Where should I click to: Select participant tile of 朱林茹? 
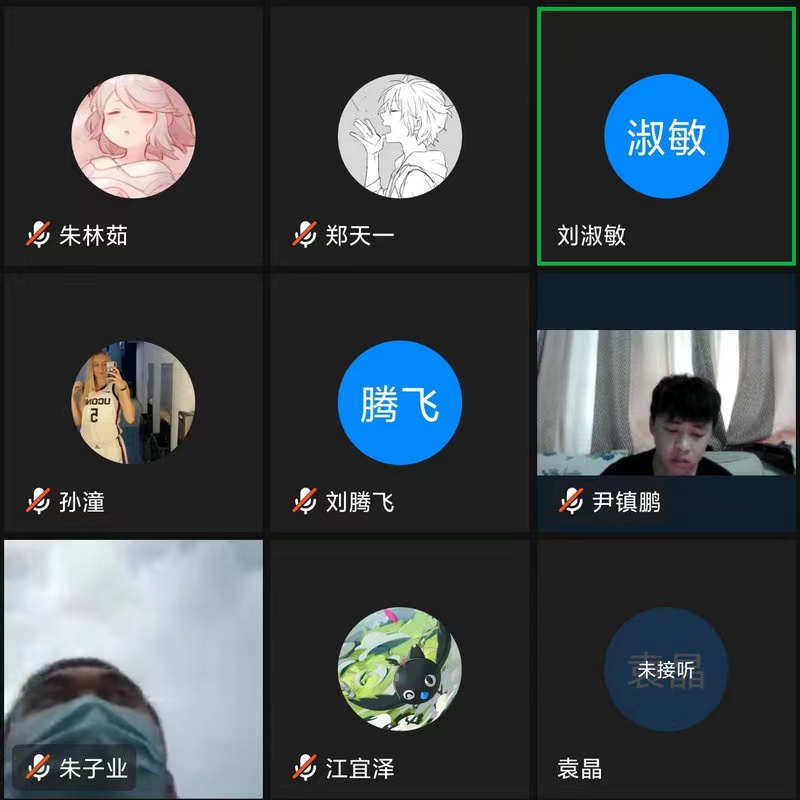pos(133,136)
